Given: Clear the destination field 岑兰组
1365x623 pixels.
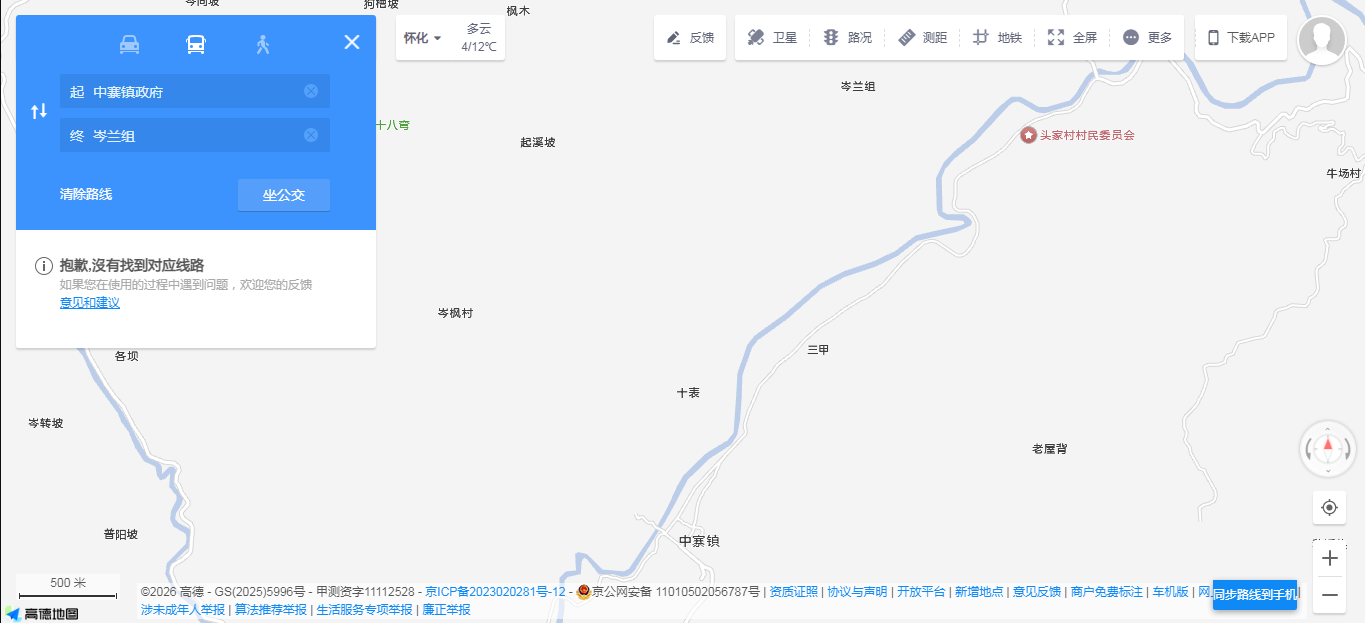Looking at the screenshot, I should [311, 135].
